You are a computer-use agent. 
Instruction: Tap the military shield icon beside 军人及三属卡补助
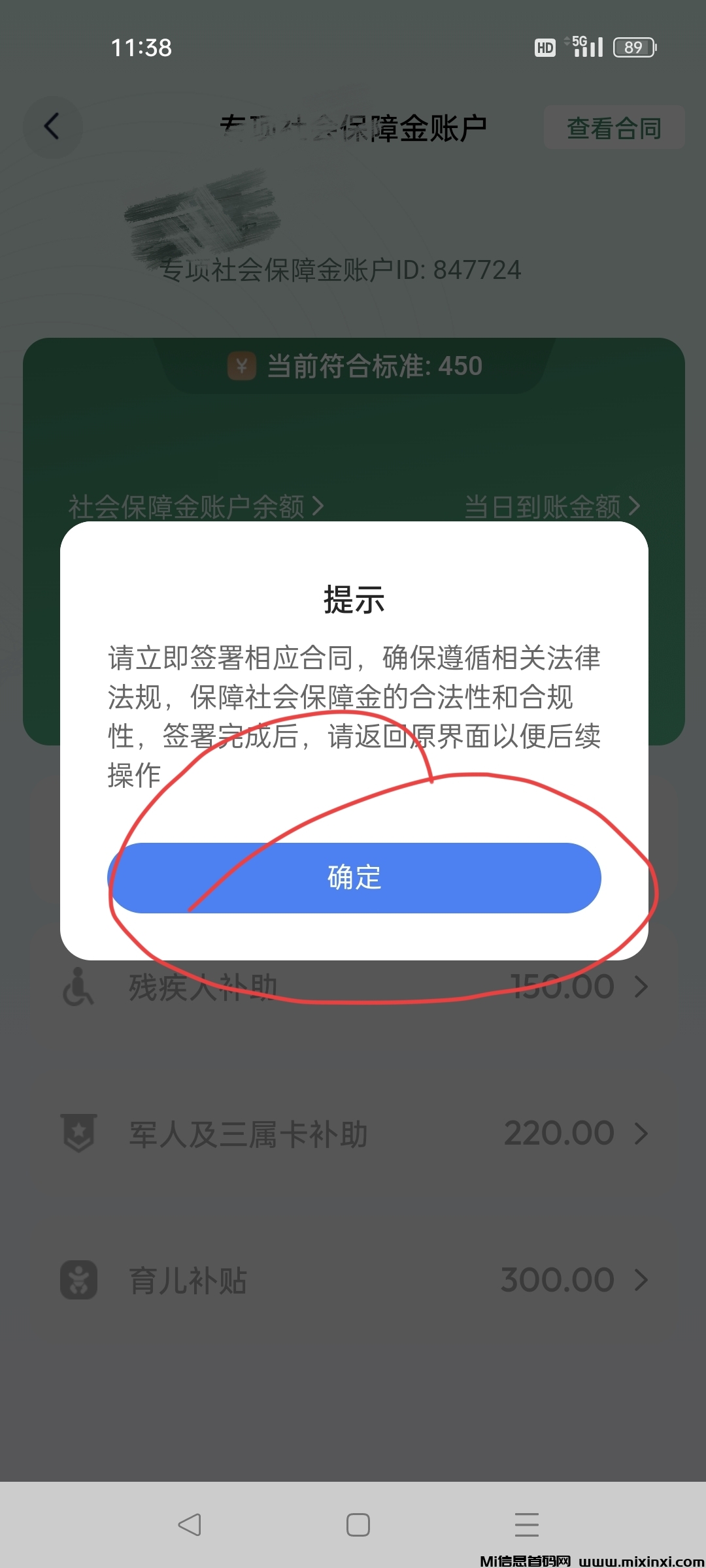78,1132
